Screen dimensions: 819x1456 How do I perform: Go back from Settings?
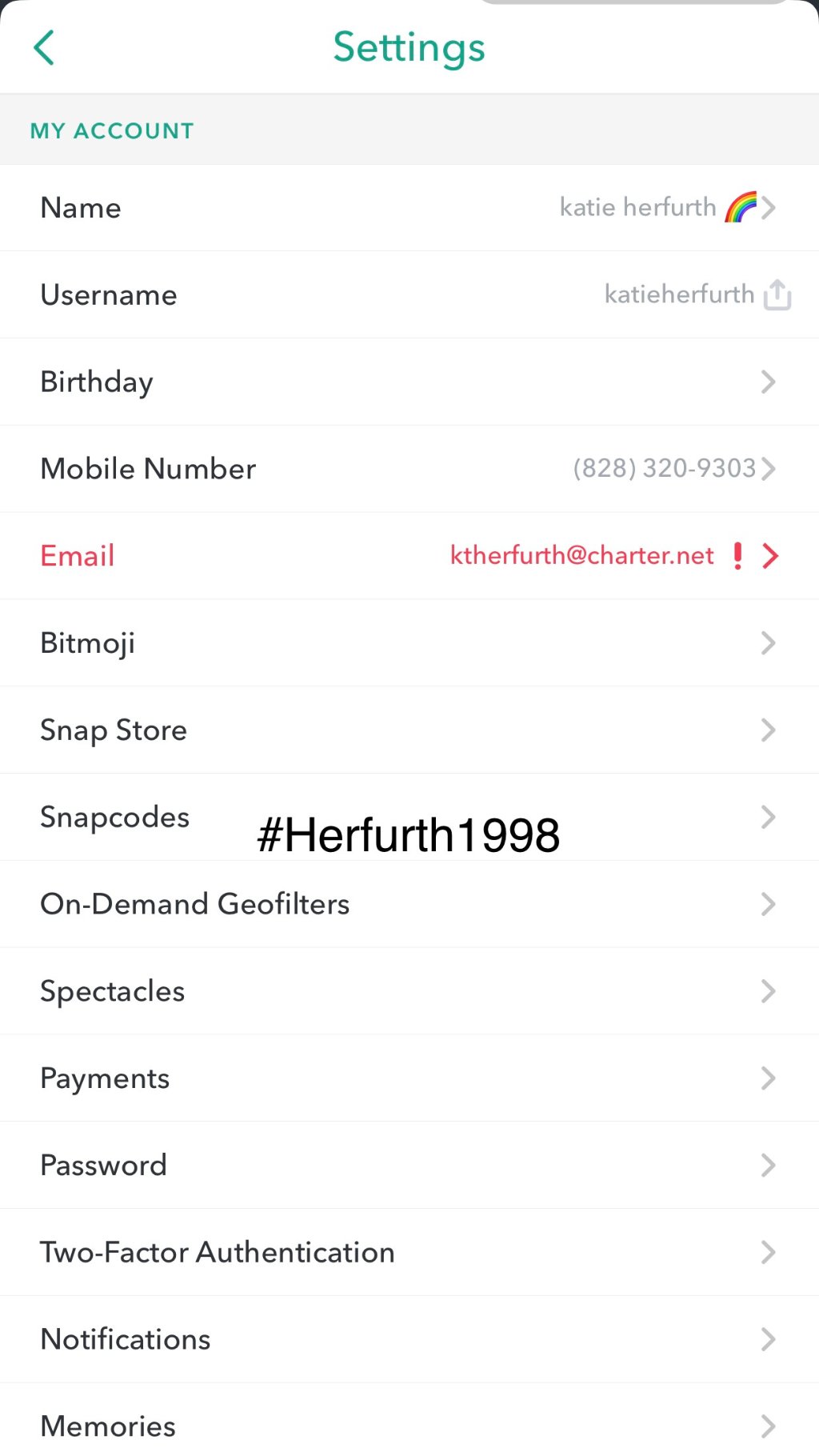(44, 47)
